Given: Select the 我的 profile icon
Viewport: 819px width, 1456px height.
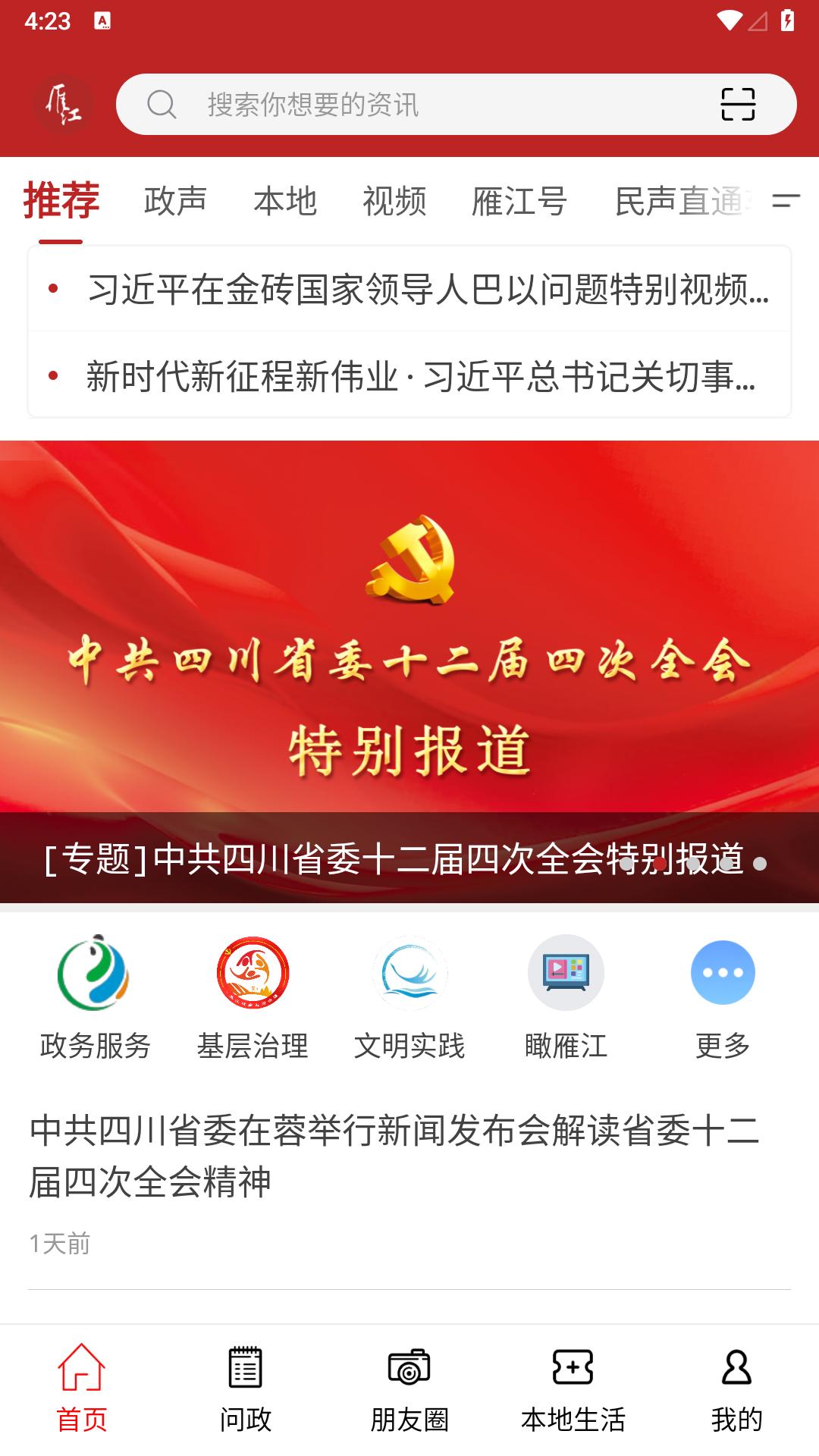Looking at the screenshot, I should pyautogui.click(x=734, y=1382).
